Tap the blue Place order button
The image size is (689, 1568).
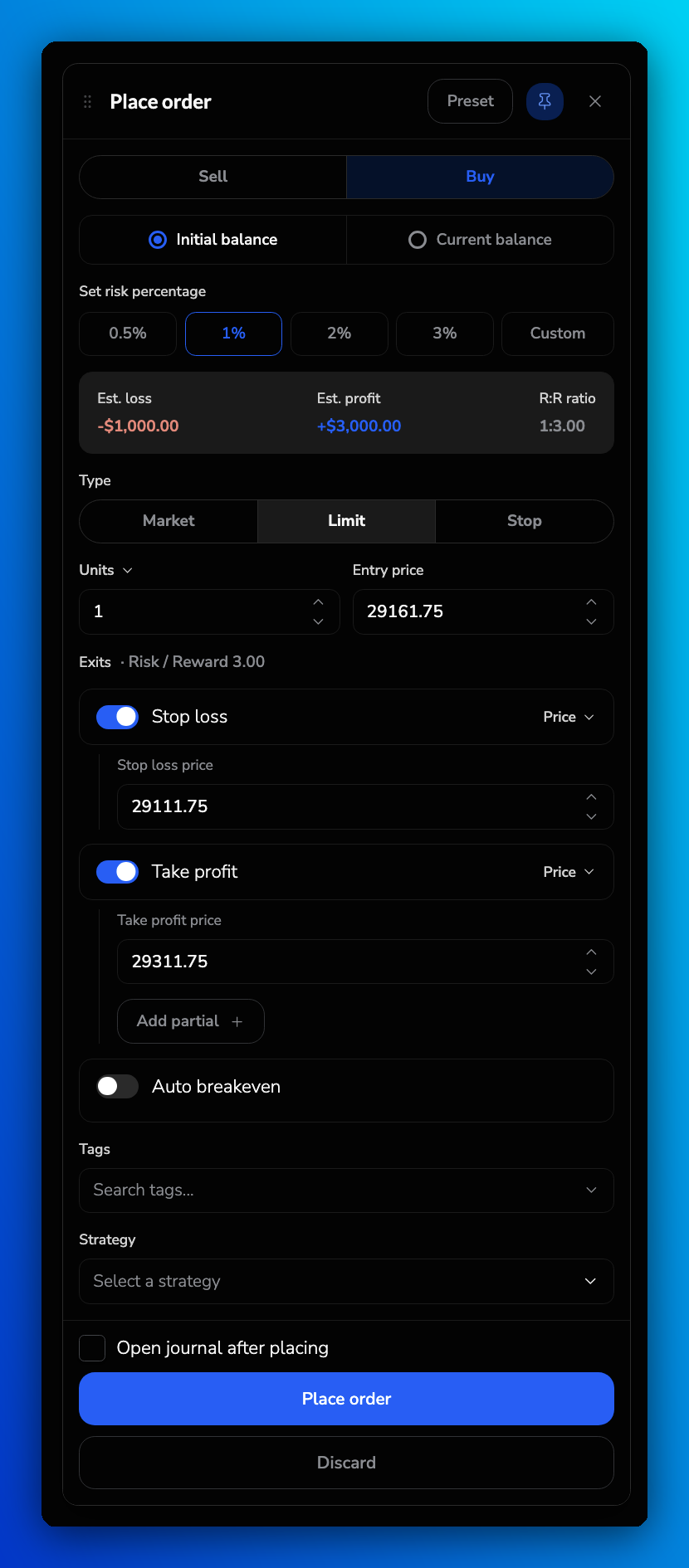tap(346, 1399)
